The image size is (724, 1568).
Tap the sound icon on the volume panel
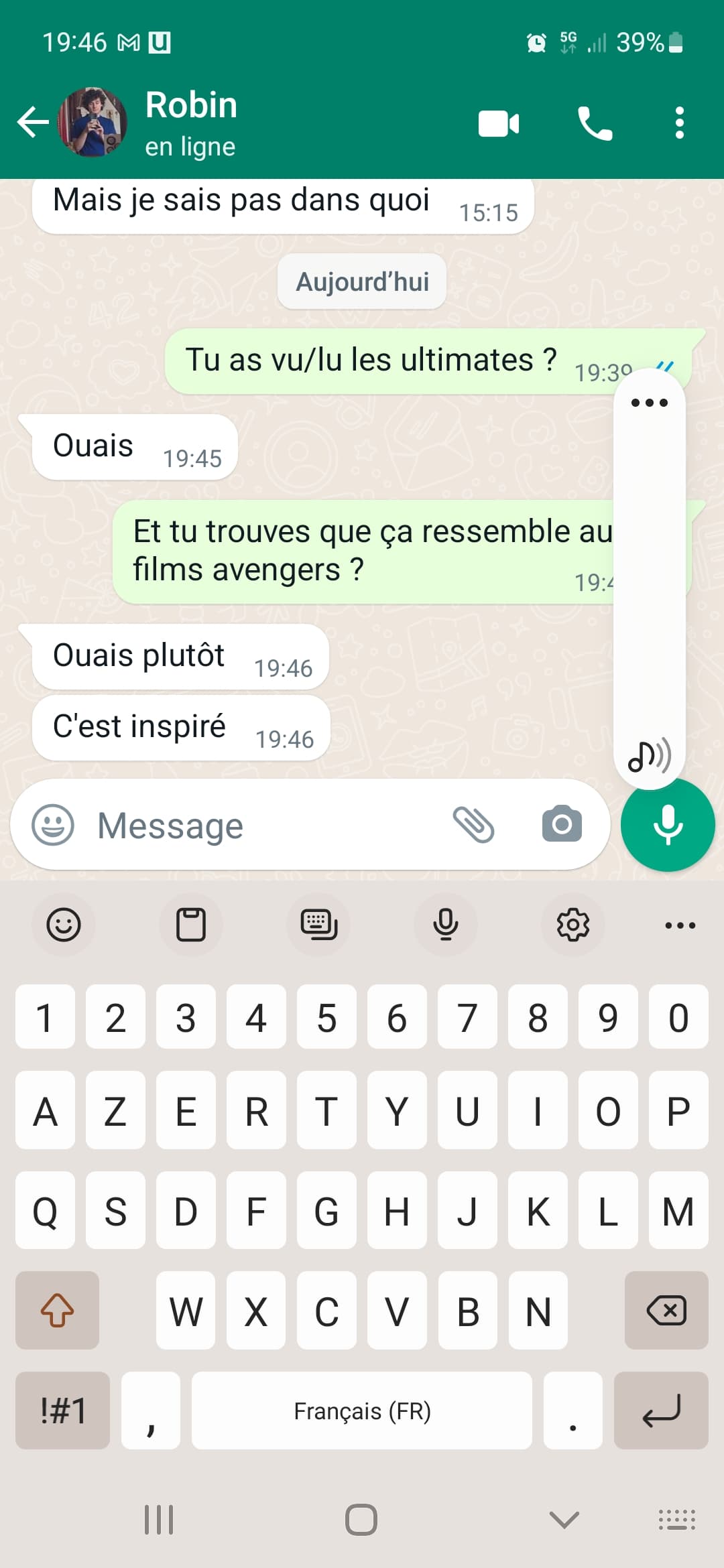pyautogui.click(x=650, y=756)
